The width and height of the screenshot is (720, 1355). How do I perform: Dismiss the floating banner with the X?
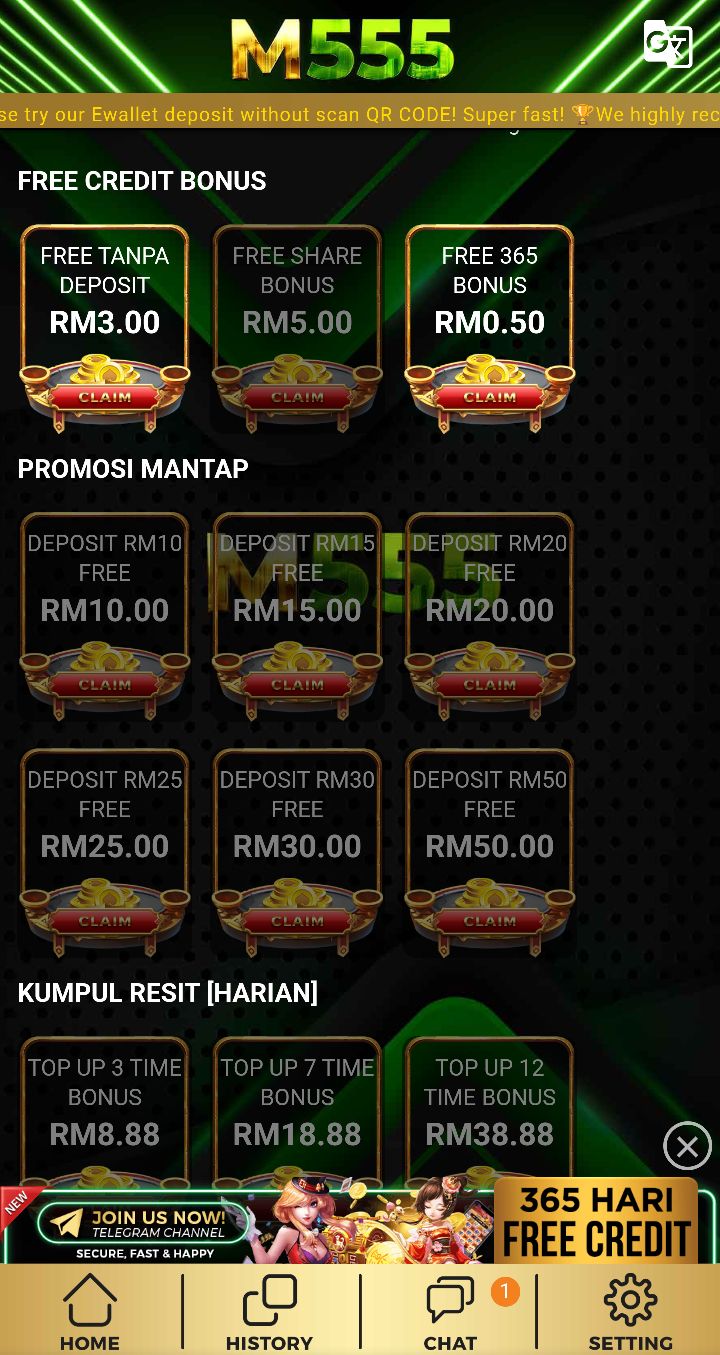(687, 1146)
